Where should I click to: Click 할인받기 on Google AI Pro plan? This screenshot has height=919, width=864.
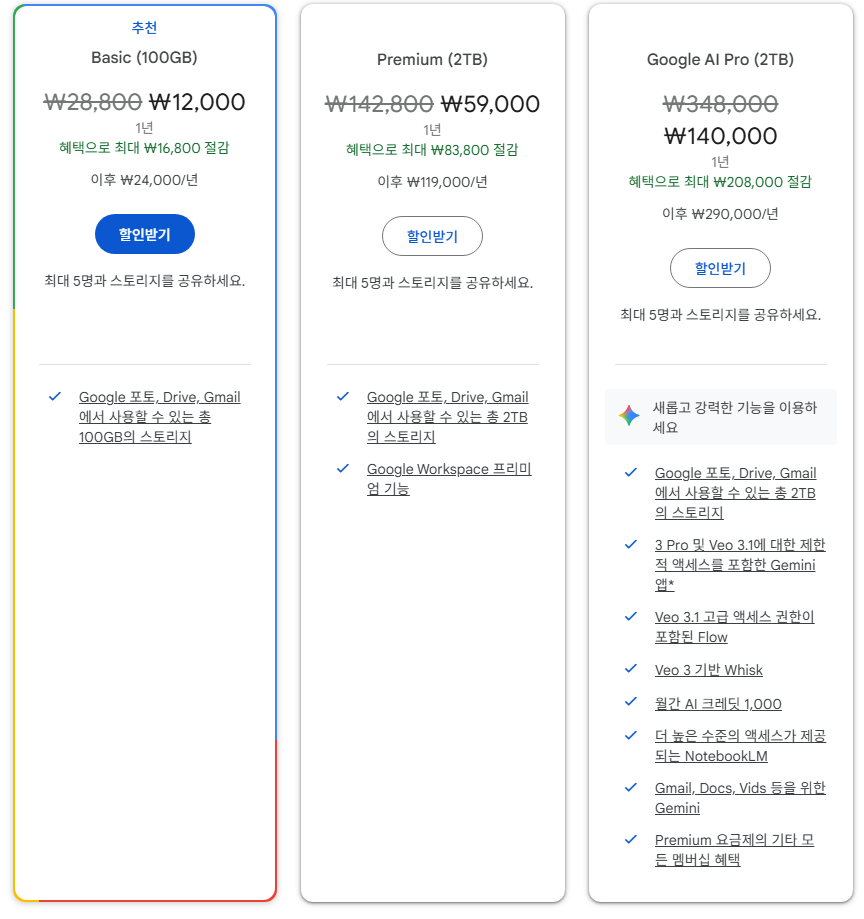click(720, 268)
